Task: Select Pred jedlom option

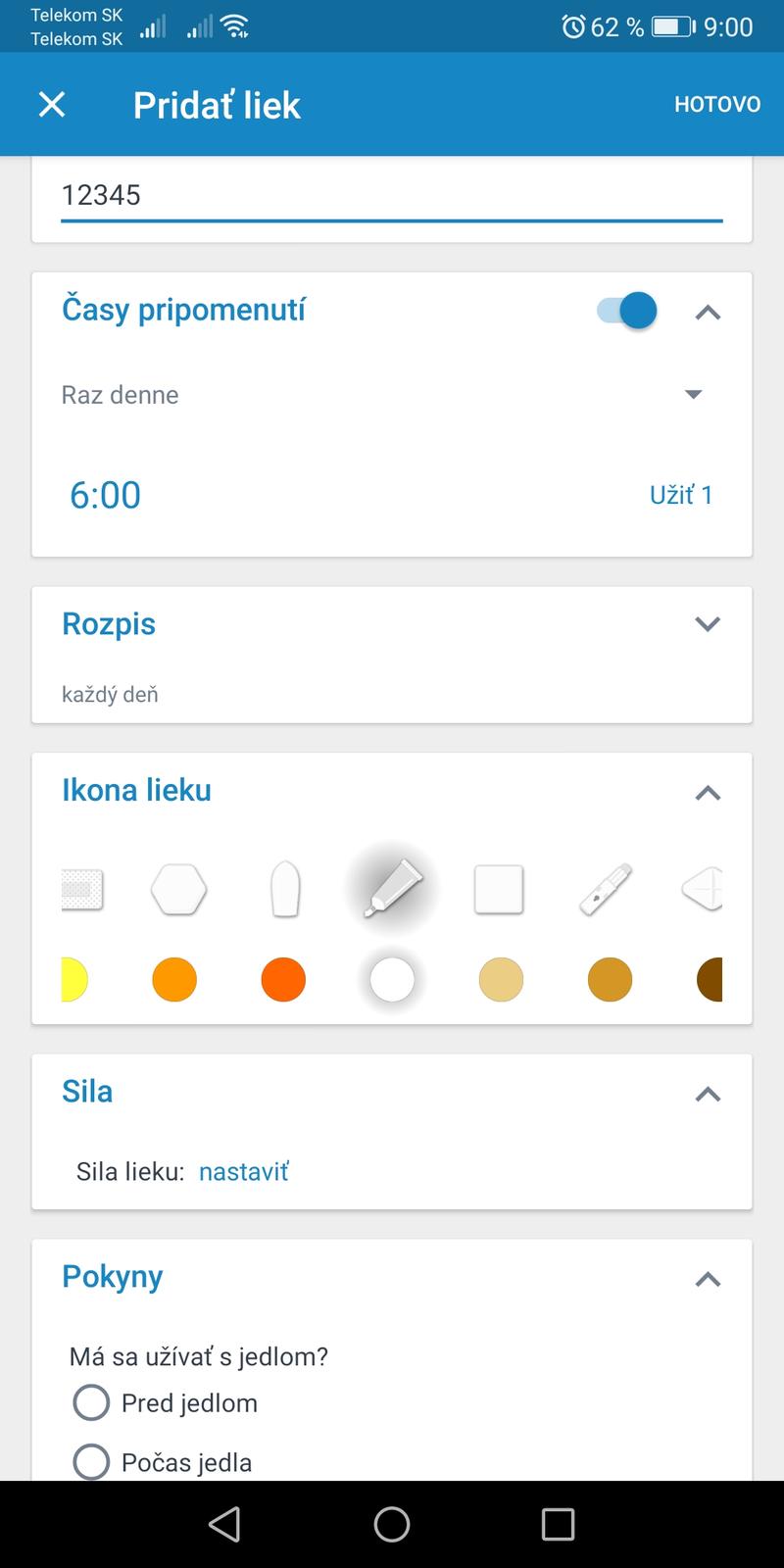Action: click(x=91, y=1402)
